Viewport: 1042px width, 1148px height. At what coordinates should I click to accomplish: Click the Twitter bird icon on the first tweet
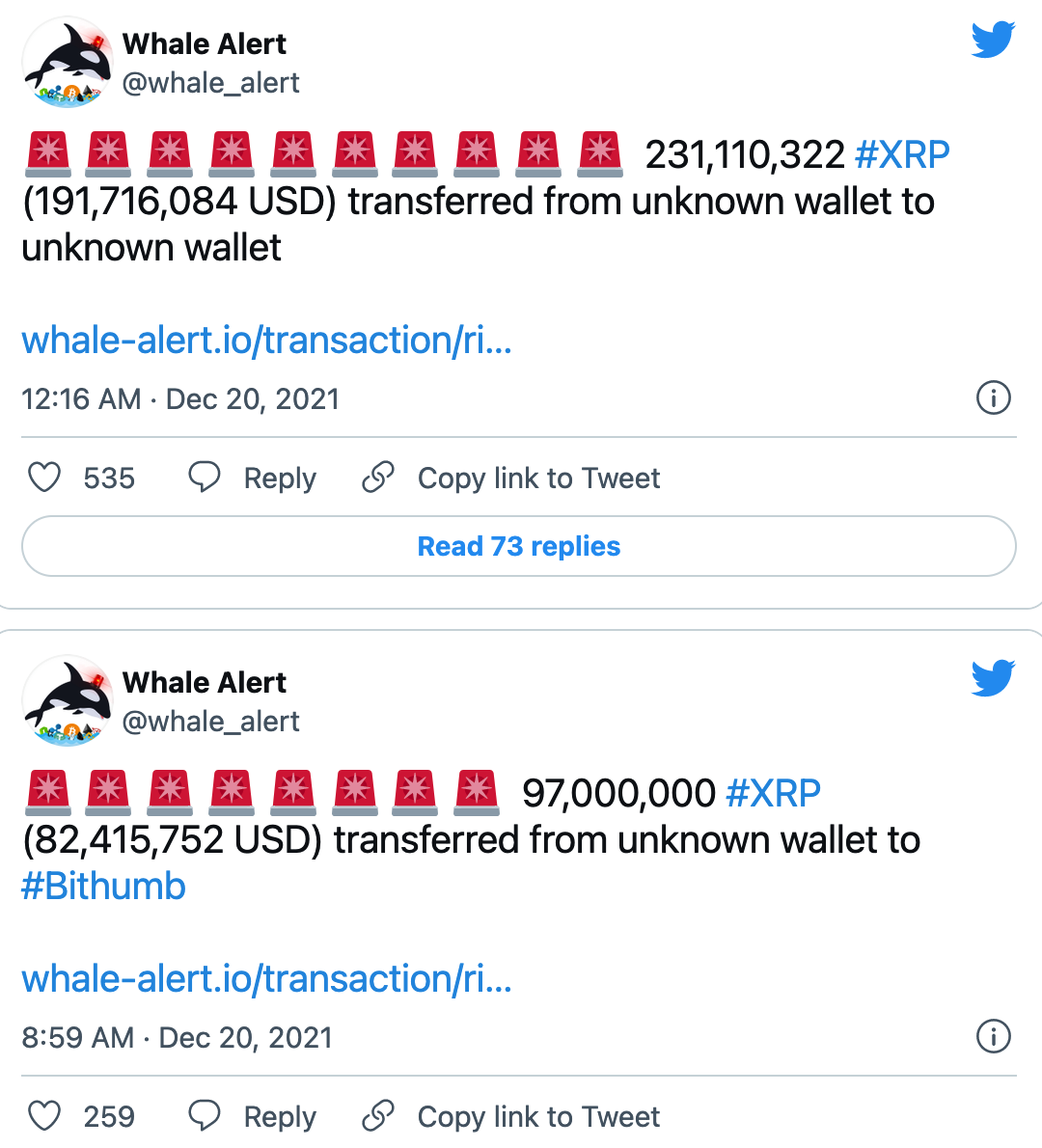pos(993,39)
